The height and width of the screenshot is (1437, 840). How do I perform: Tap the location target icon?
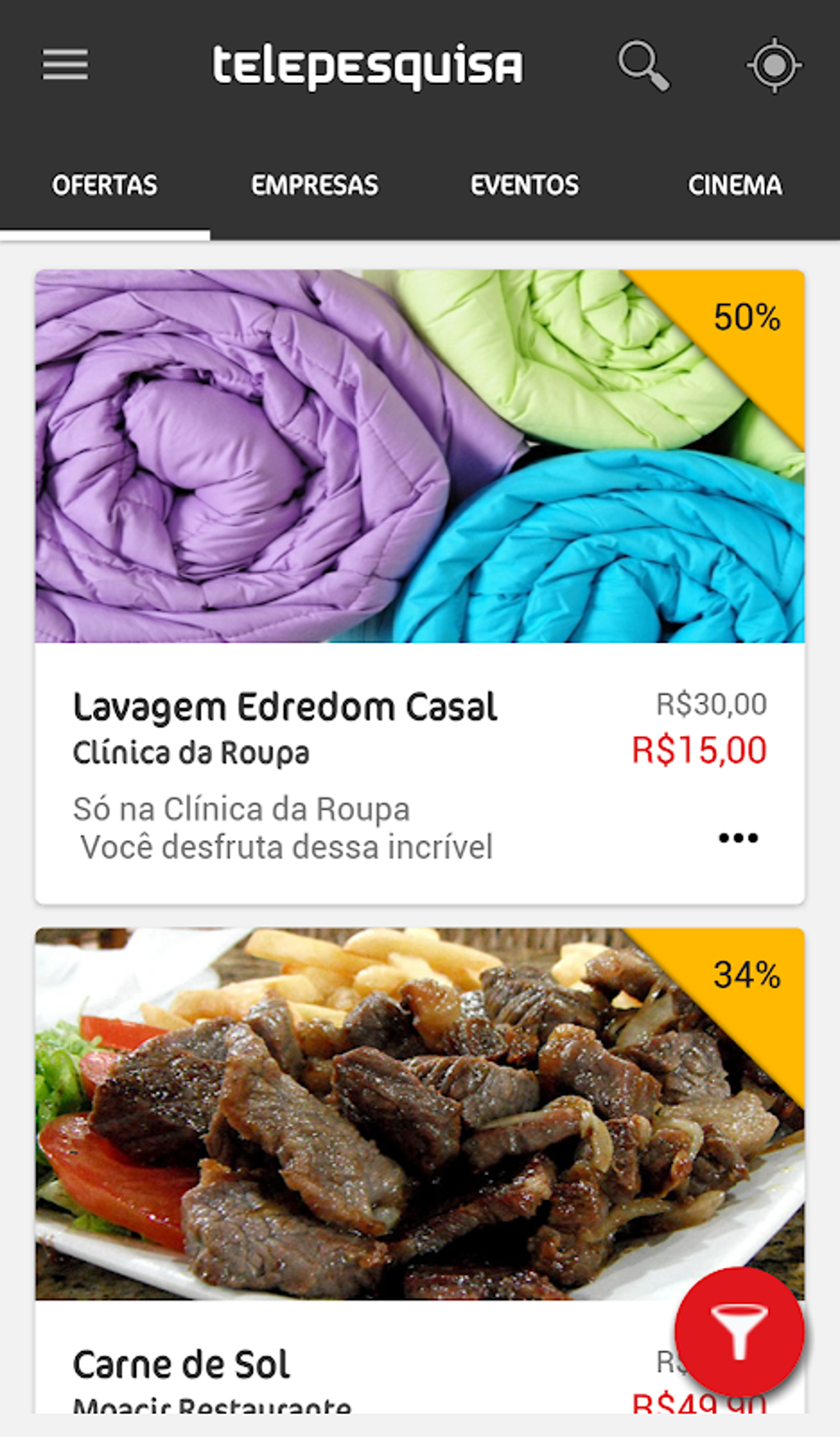tap(774, 66)
